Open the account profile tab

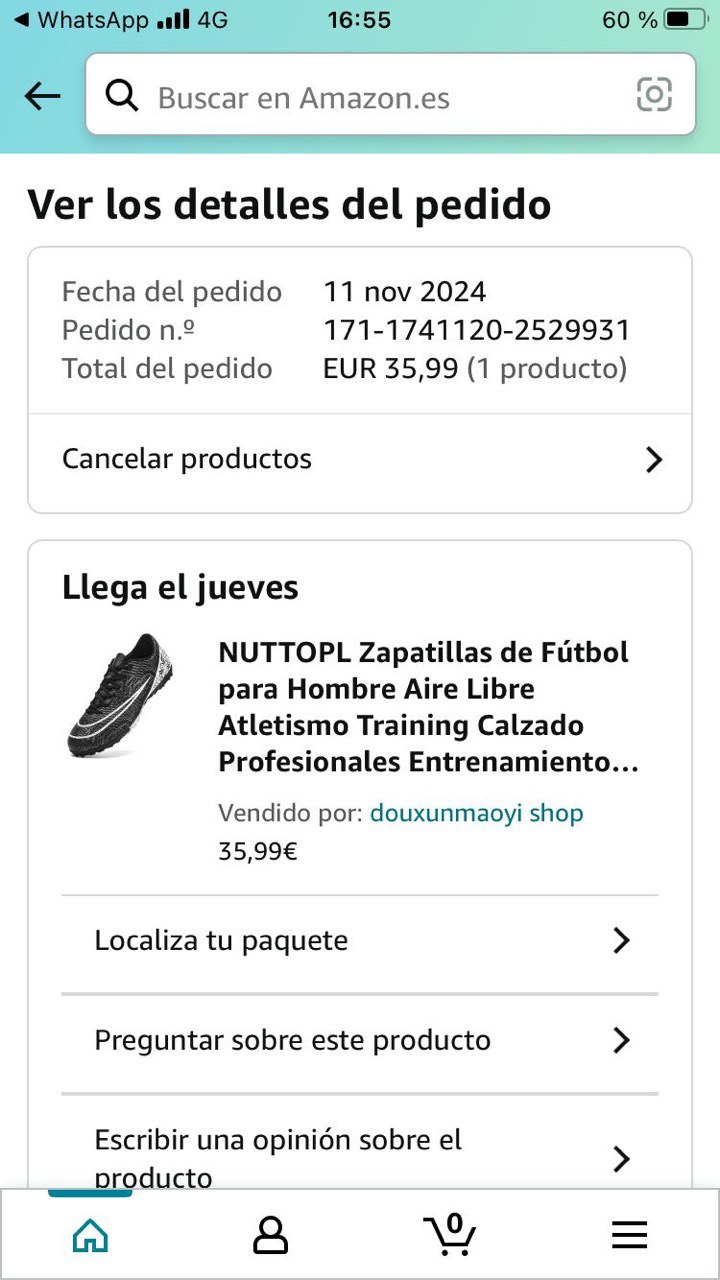click(x=270, y=1236)
